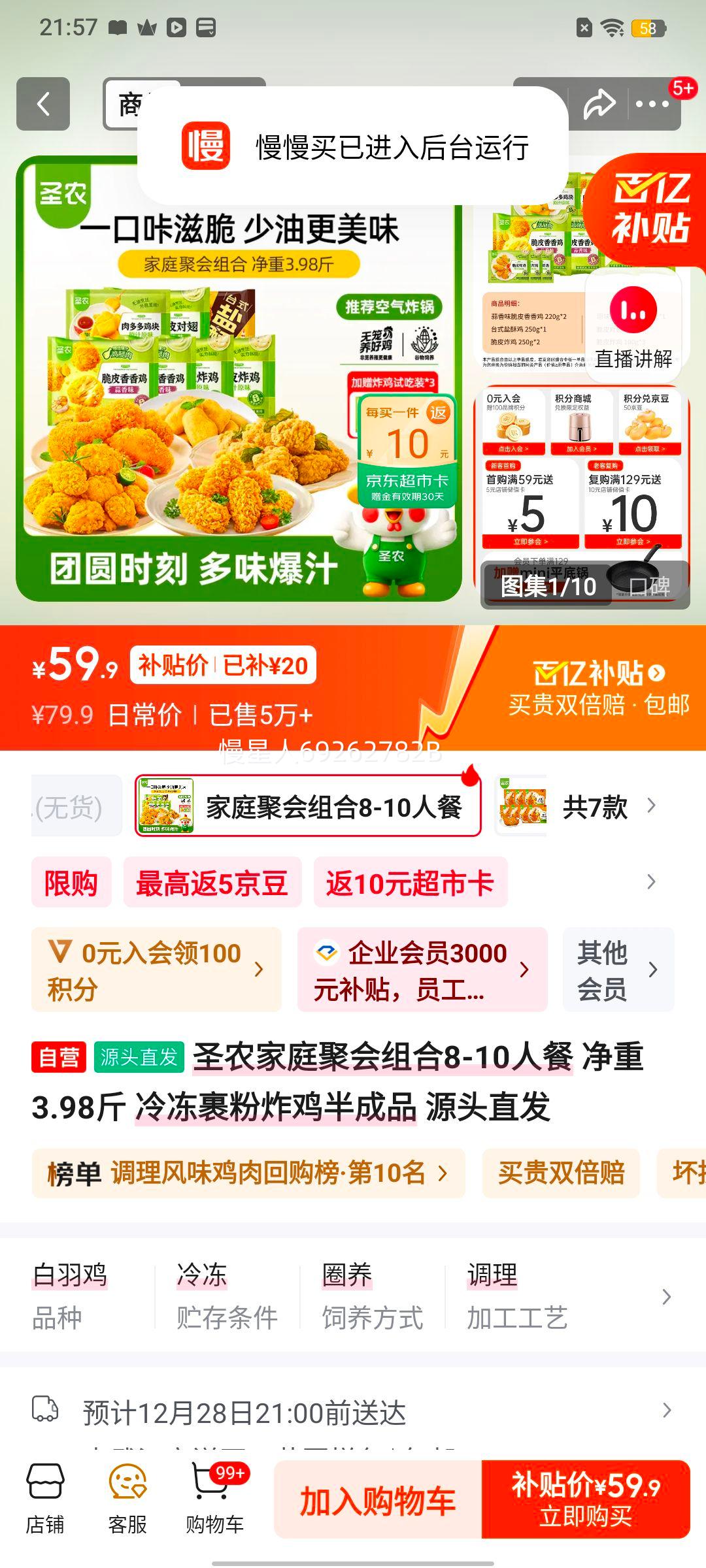The width and height of the screenshot is (706, 1568).
Task: Tap the more options icon near the 5+ badge
Action: (x=654, y=103)
